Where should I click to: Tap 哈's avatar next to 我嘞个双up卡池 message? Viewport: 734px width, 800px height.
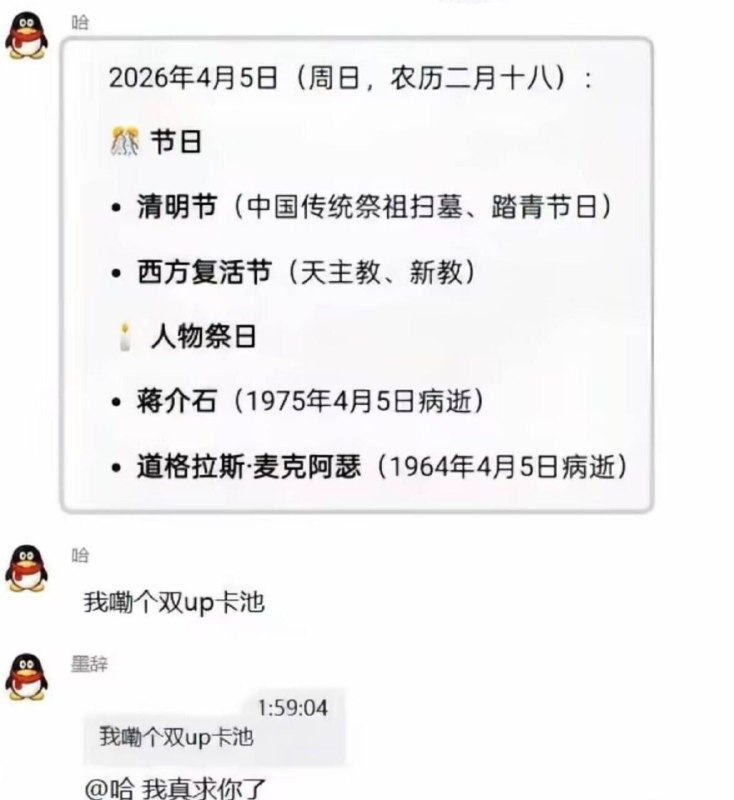(27, 570)
